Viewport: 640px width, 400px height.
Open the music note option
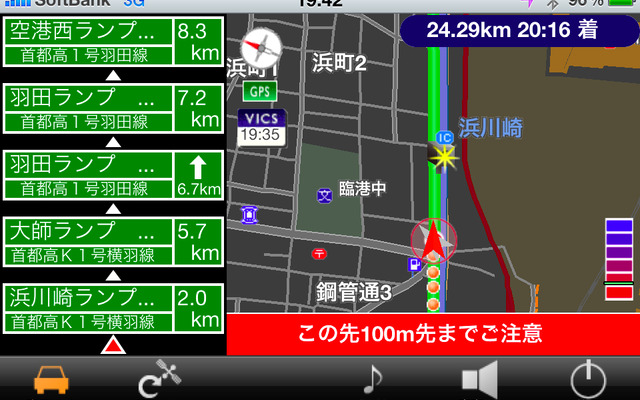coord(372,379)
